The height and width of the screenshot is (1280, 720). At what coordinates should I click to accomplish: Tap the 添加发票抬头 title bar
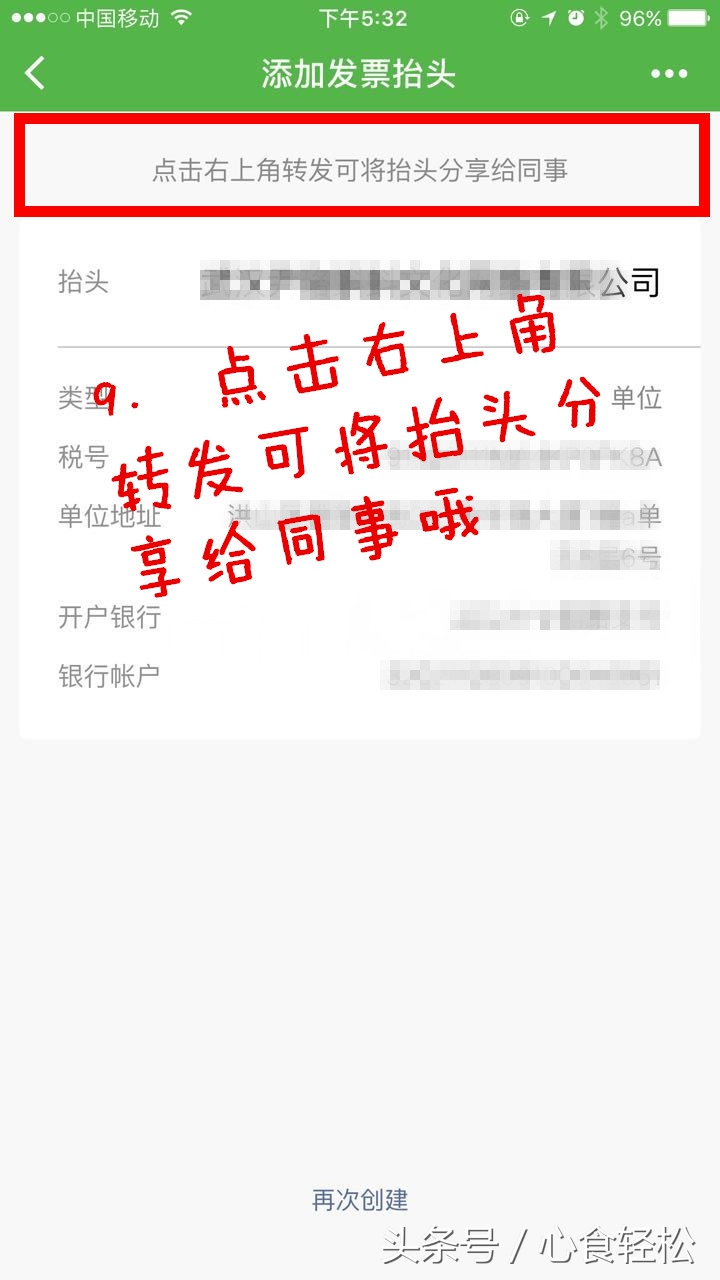360,73
